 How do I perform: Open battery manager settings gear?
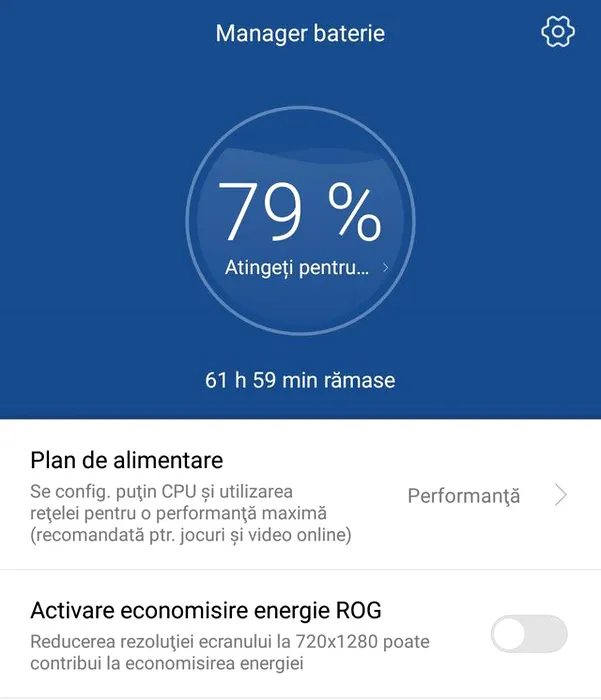tap(557, 33)
